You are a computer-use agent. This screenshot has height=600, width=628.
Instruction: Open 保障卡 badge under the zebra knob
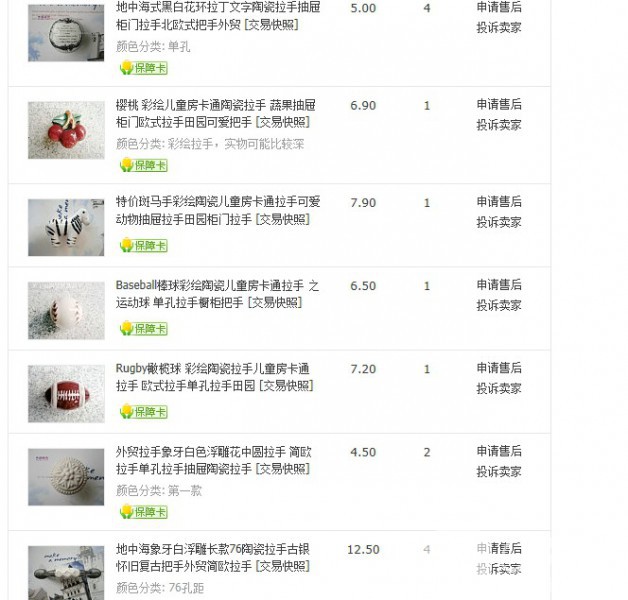tap(143, 246)
